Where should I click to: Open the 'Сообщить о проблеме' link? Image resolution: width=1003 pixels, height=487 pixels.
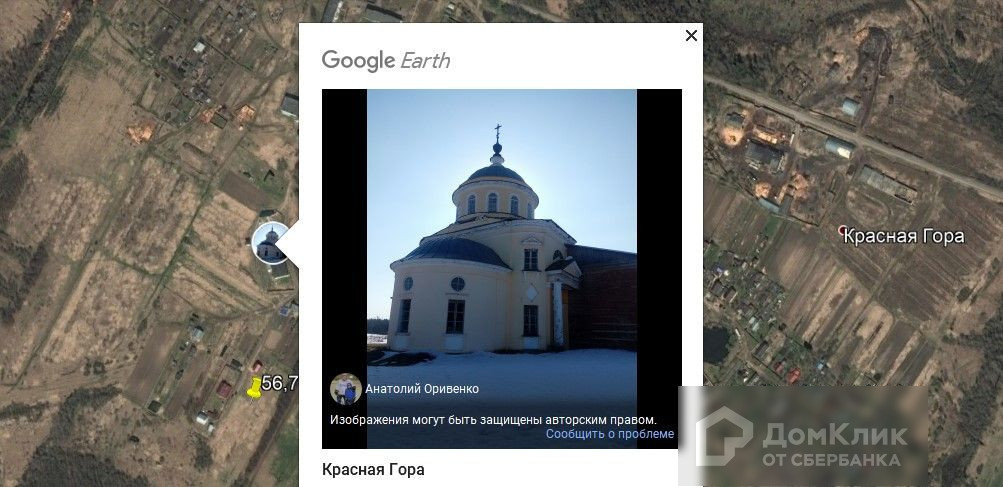tap(610, 434)
